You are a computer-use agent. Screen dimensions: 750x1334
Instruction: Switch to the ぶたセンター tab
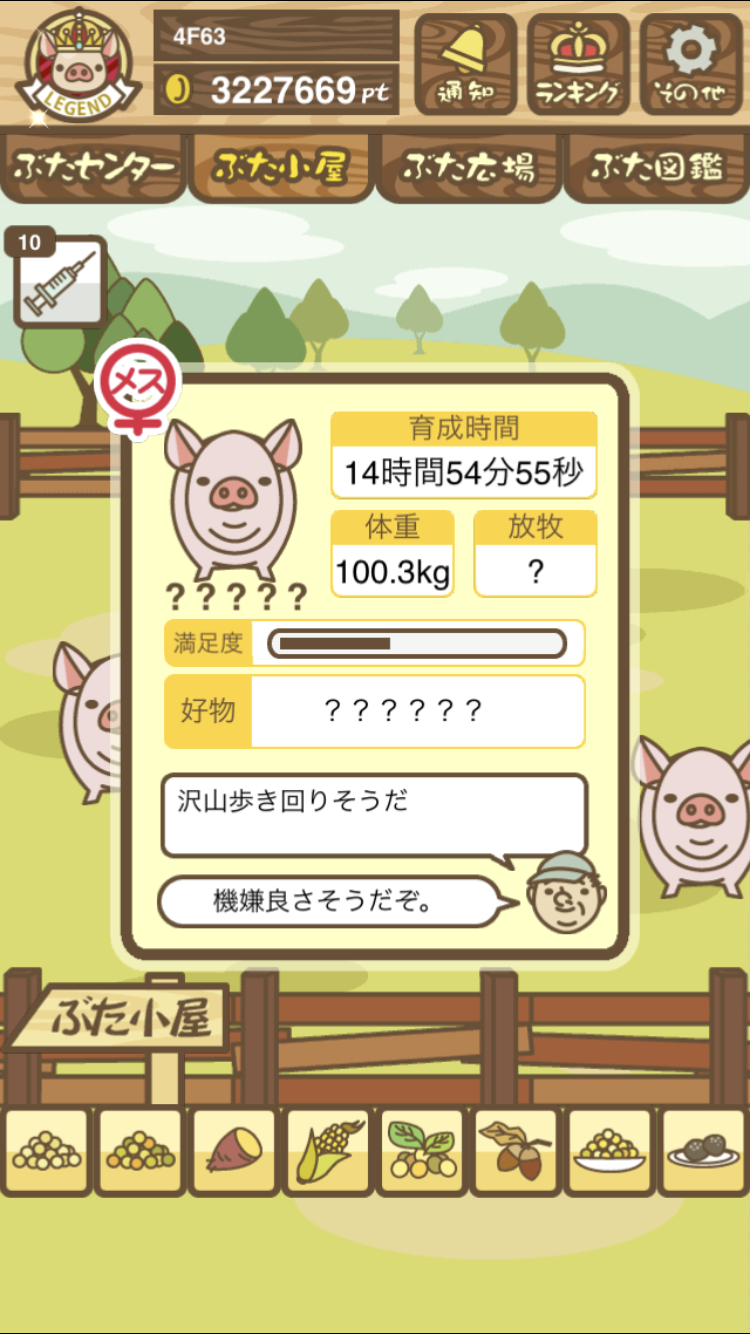point(94,168)
